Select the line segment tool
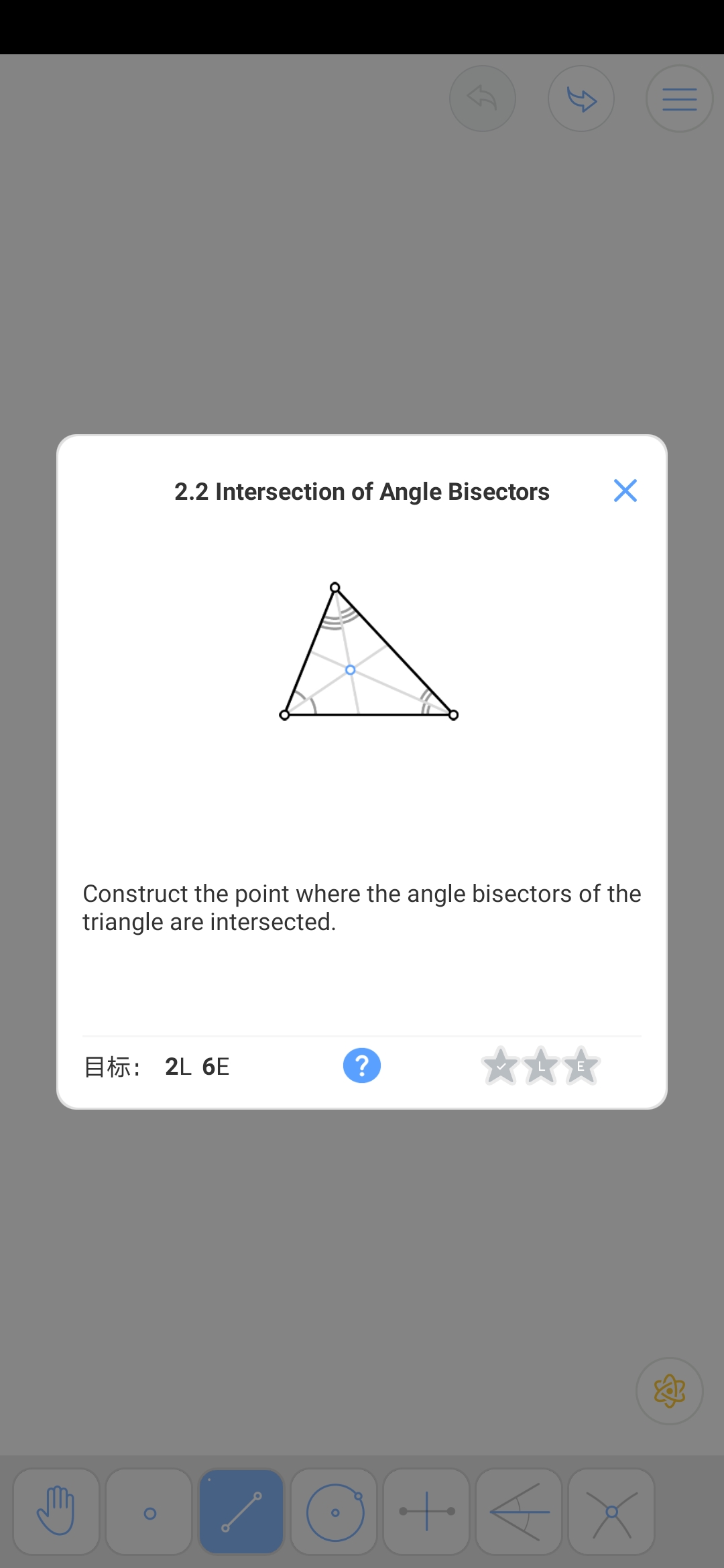This screenshot has width=724, height=1568. coord(241,1512)
